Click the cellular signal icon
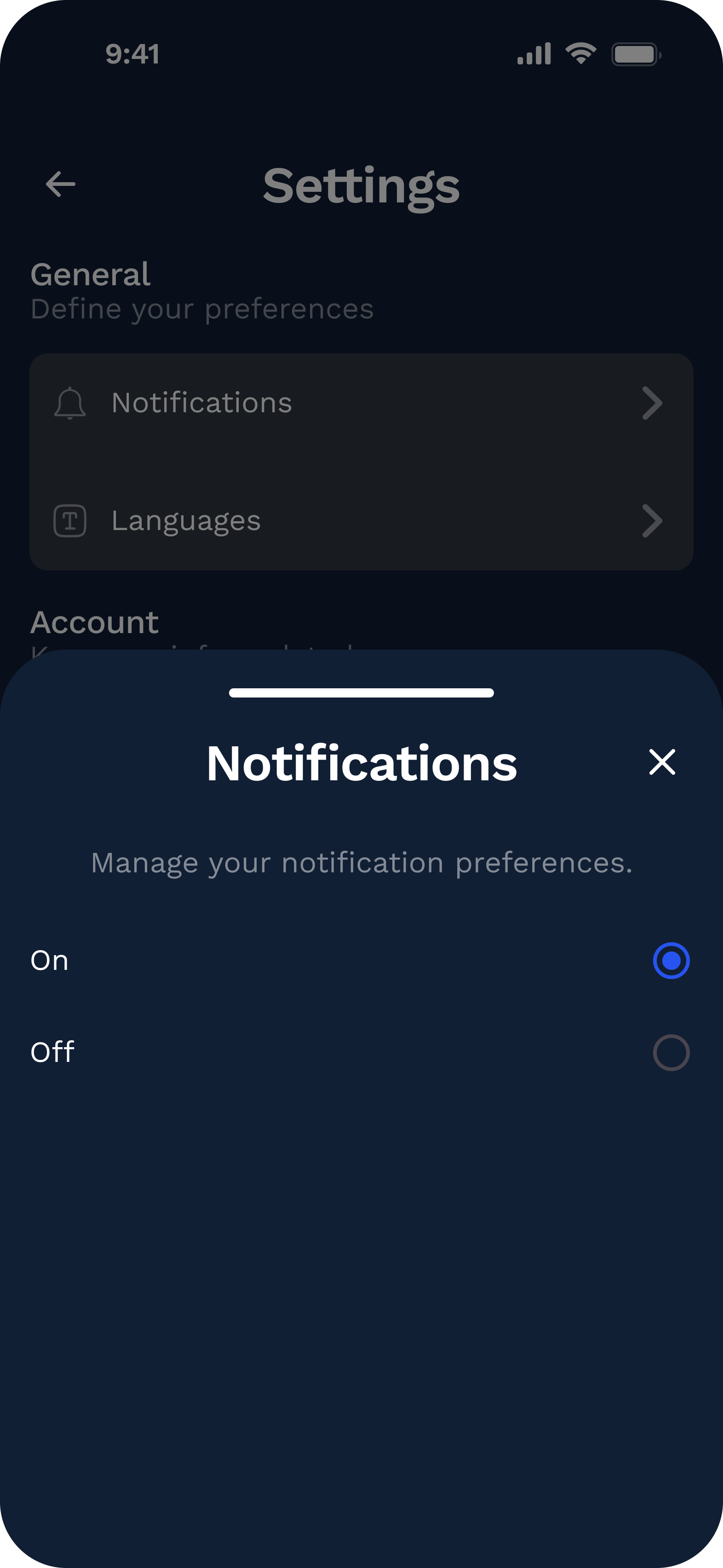This screenshot has width=723, height=1568. [534, 54]
